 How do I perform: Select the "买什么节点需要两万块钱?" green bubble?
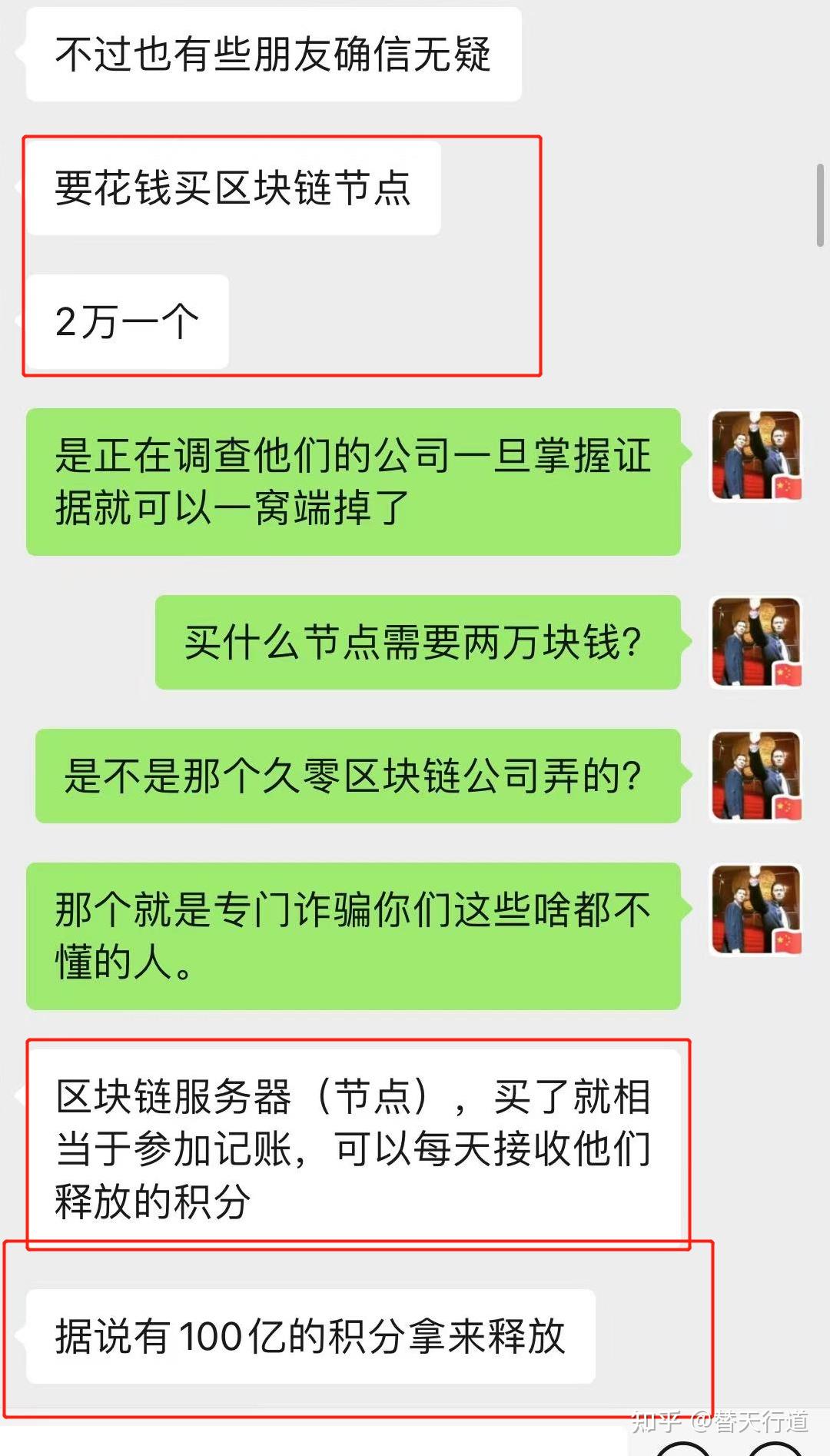[x=419, y=644]
